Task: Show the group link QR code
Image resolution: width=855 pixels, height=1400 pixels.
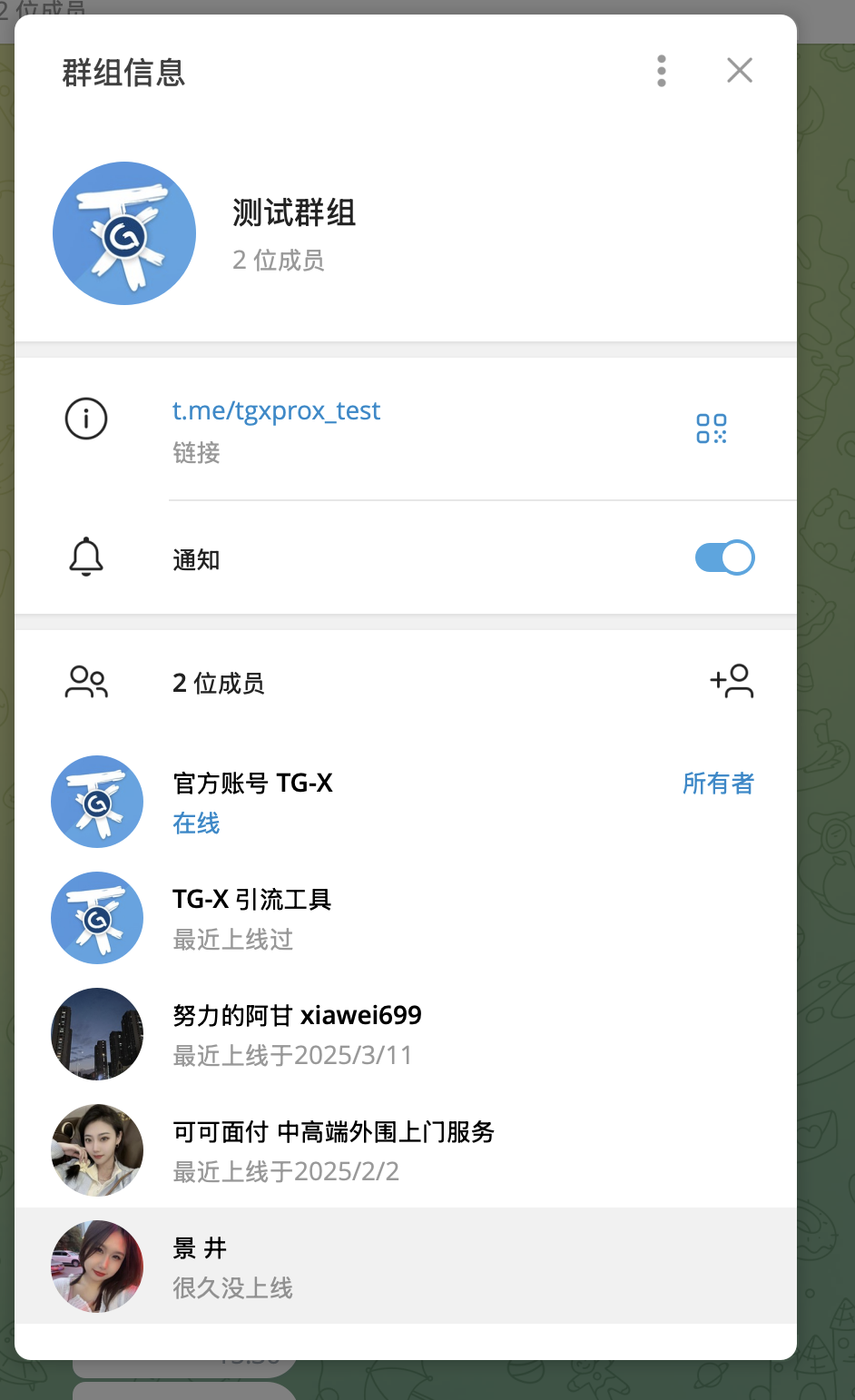Action: click(712, 429)
